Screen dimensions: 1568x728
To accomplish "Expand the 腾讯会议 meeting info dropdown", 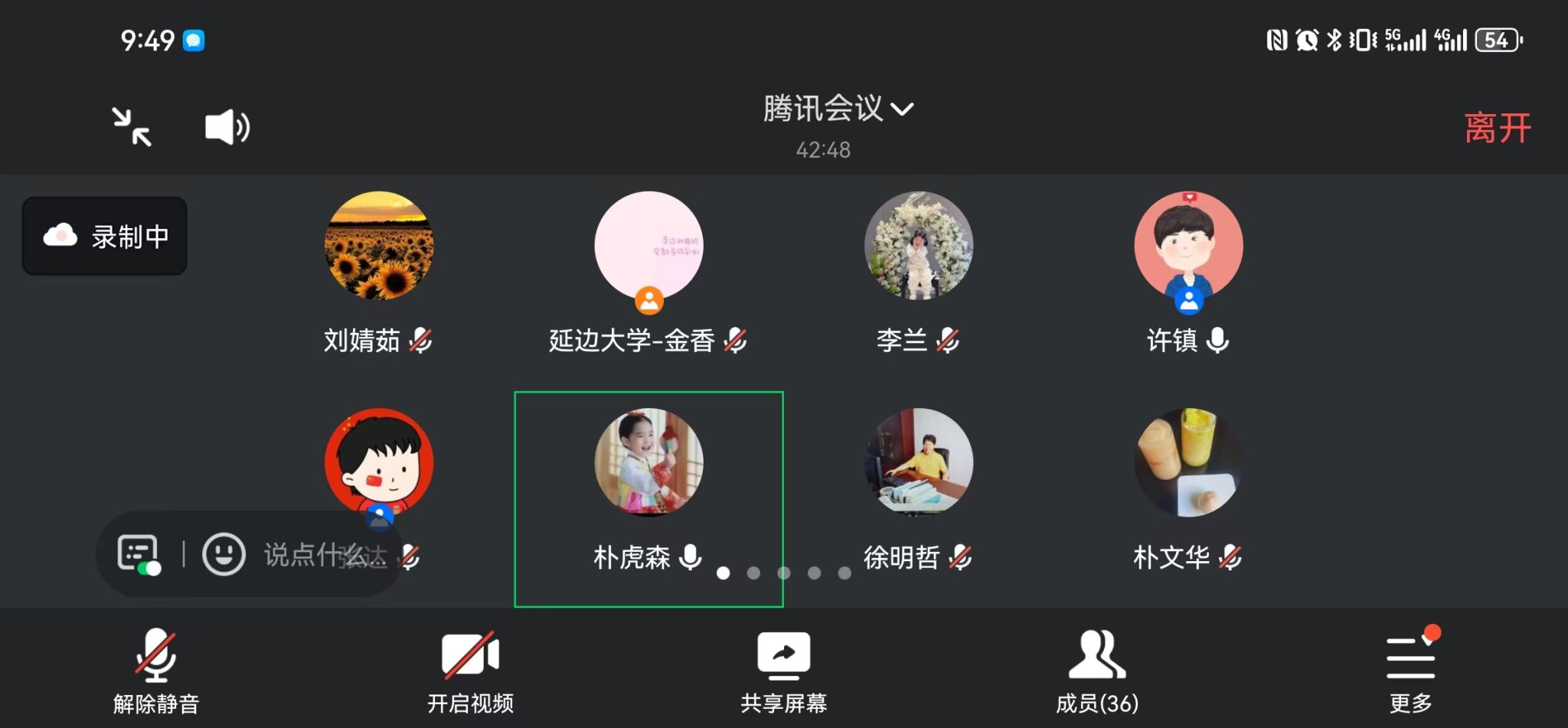I will coord(838,109).
